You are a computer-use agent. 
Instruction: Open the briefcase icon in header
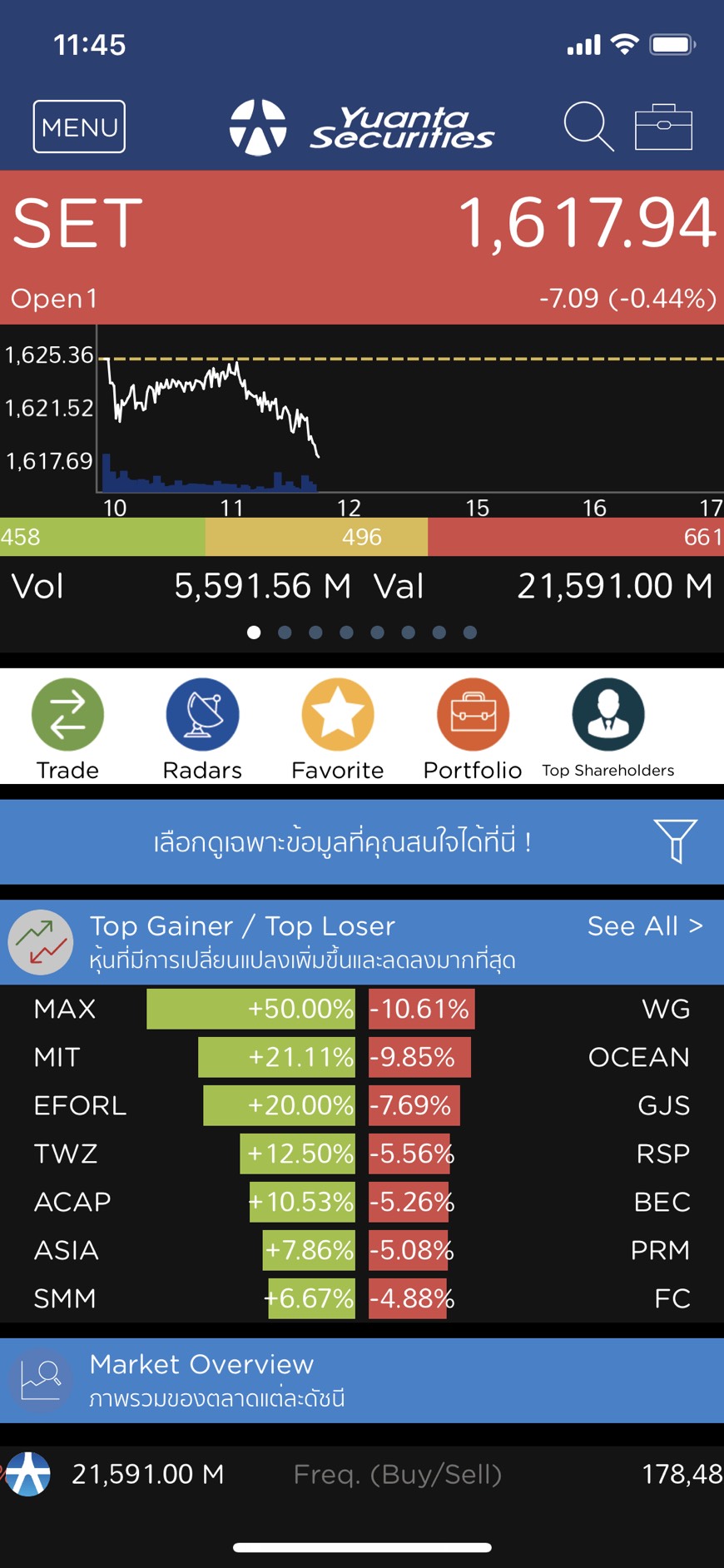[x=663, y=127]
